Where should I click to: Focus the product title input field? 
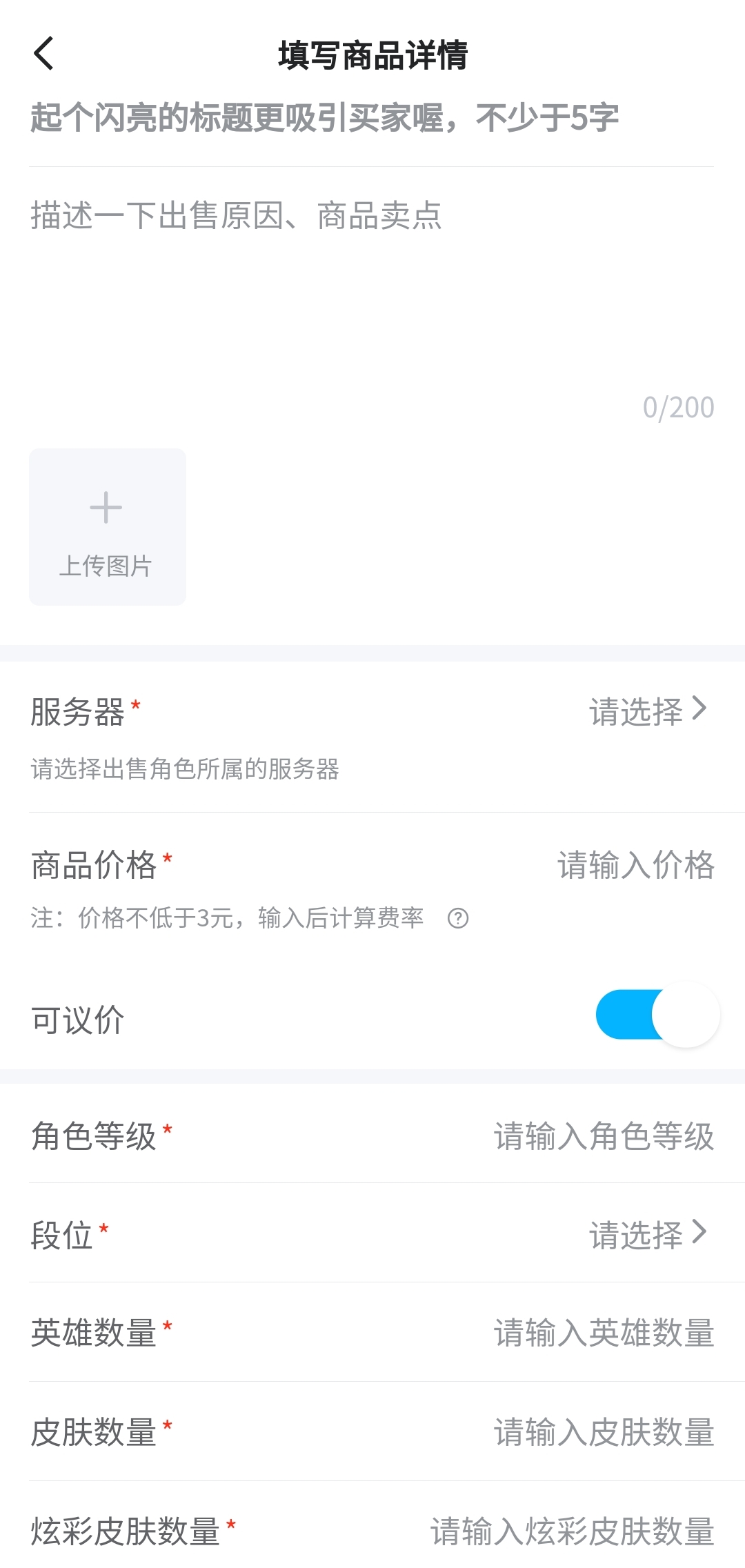[324, 118]
